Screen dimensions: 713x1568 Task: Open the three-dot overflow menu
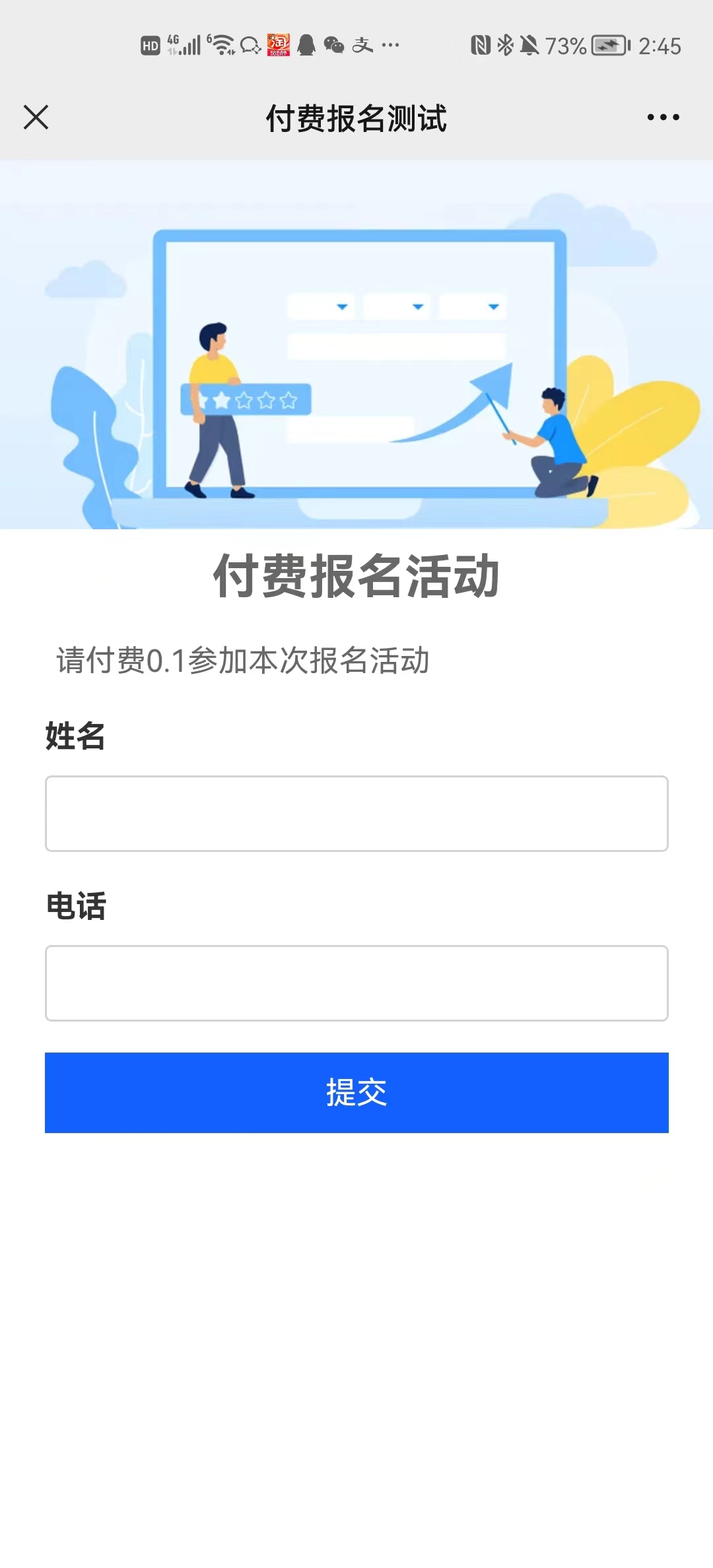pos(663,117)
